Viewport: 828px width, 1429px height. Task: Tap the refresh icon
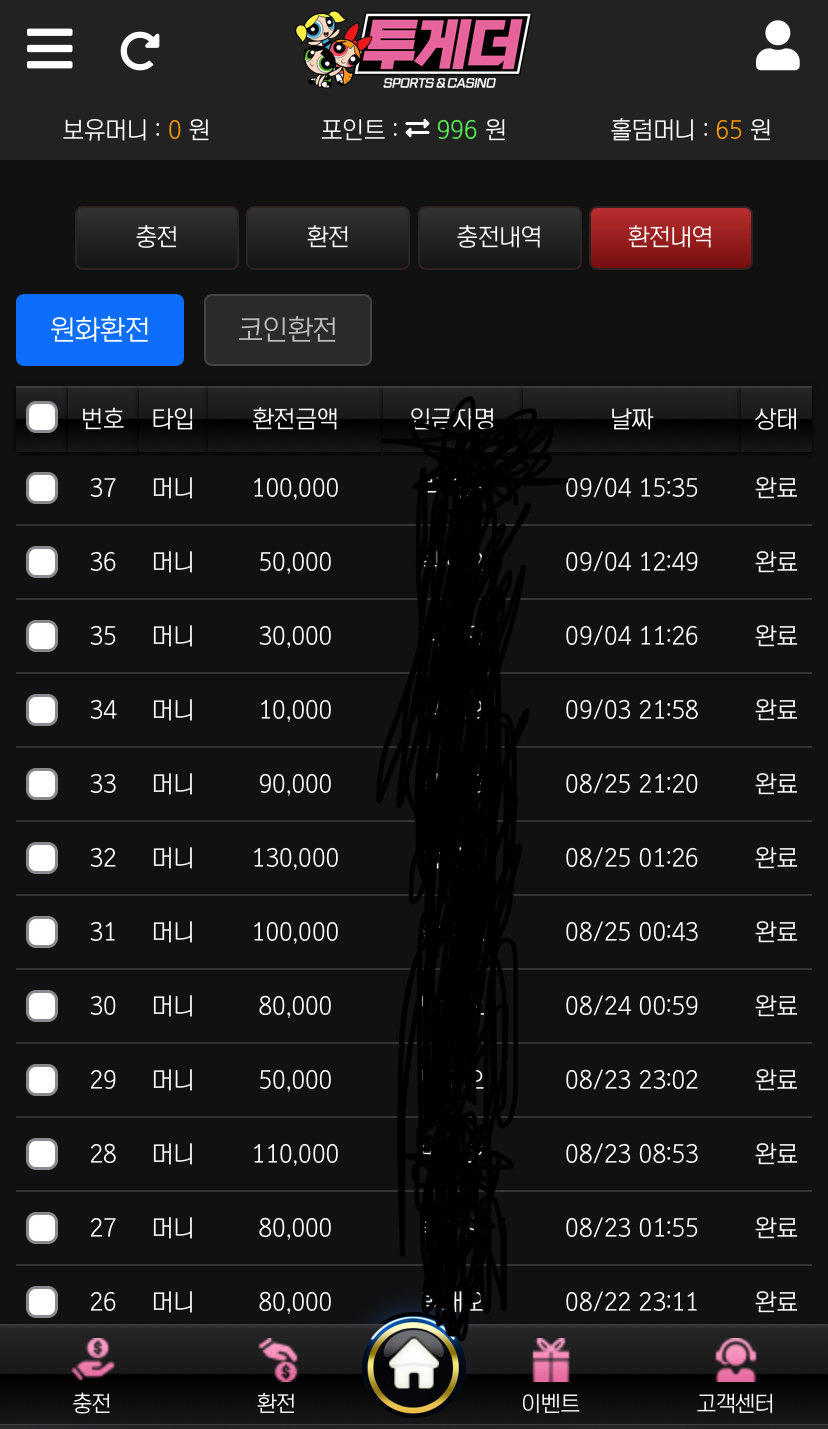tap(140, 50)
